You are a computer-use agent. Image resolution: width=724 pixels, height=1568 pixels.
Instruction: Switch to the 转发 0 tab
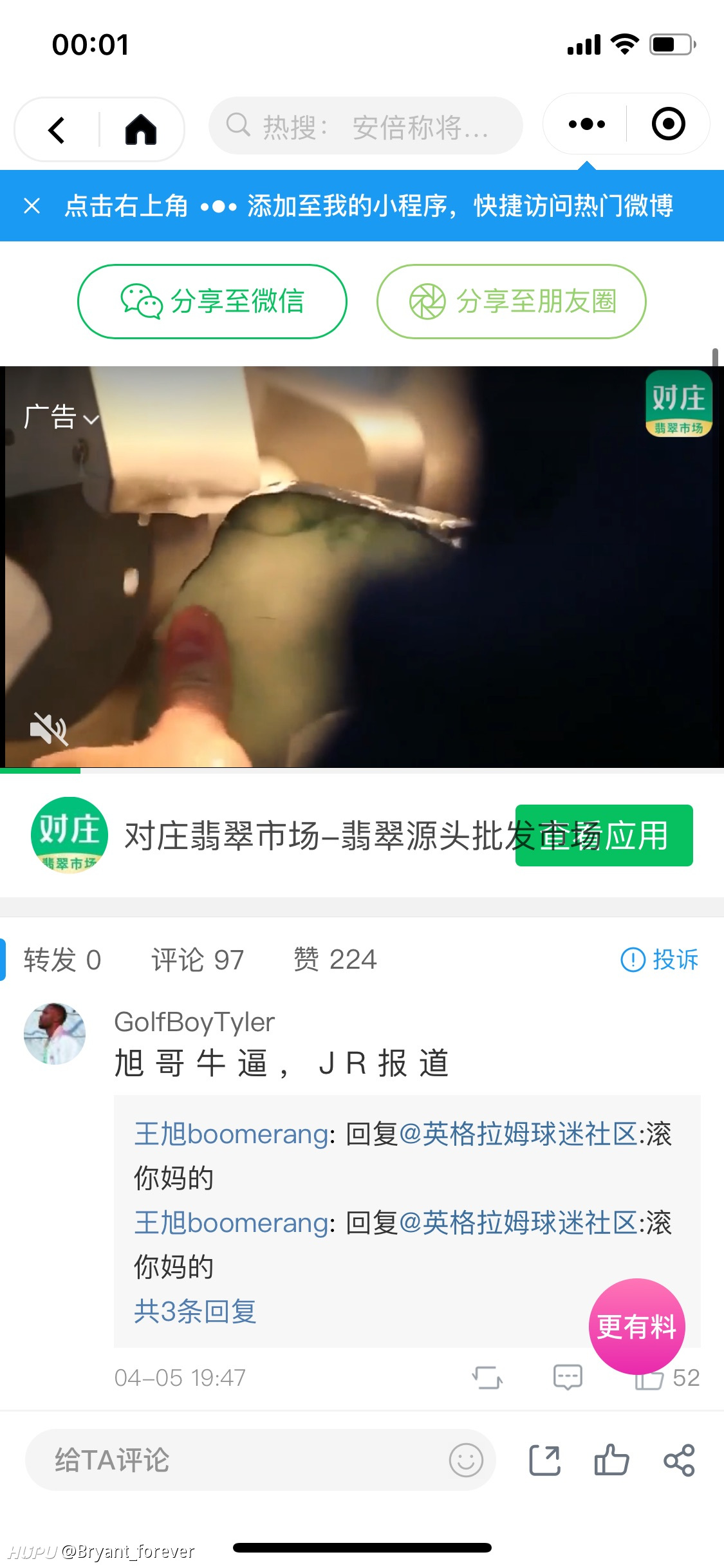62,960
